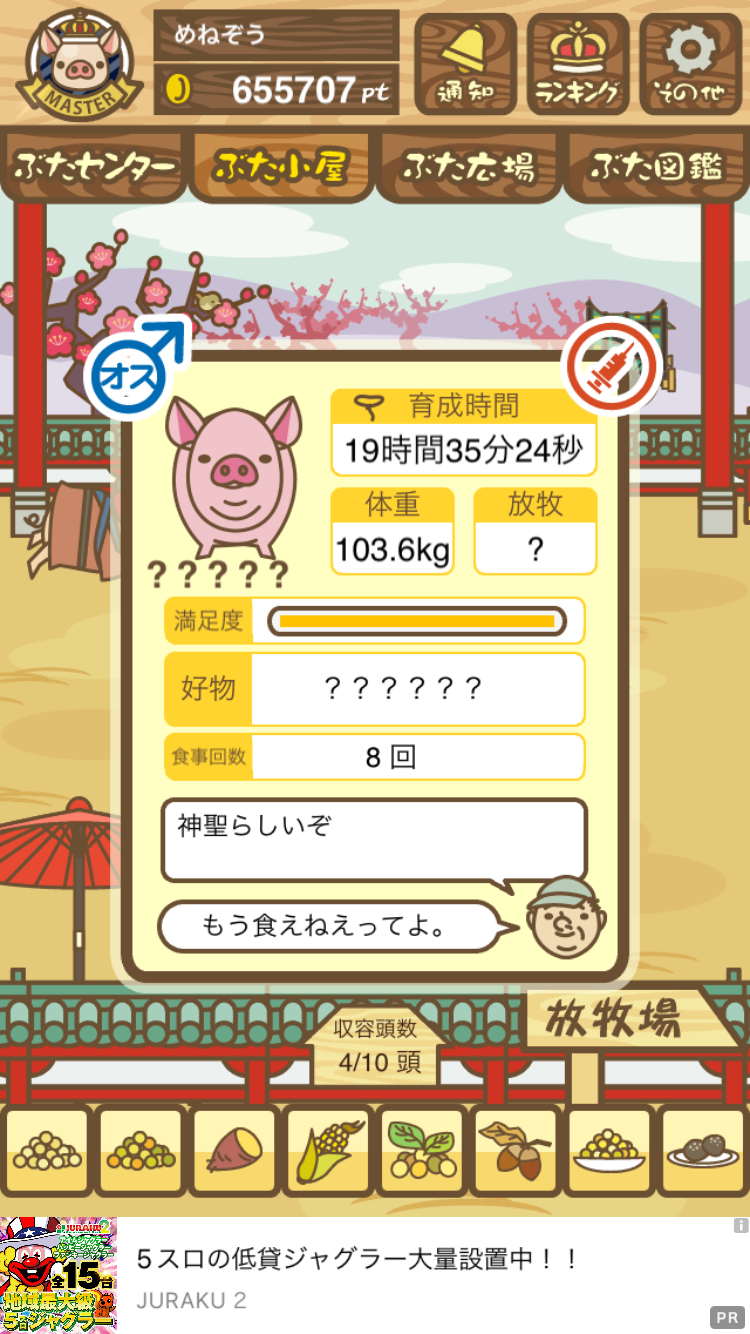The height and width of the screenshot is (1334, 750).
Task: Switch to the ぶたセンター tab
Action: point(94,167)
